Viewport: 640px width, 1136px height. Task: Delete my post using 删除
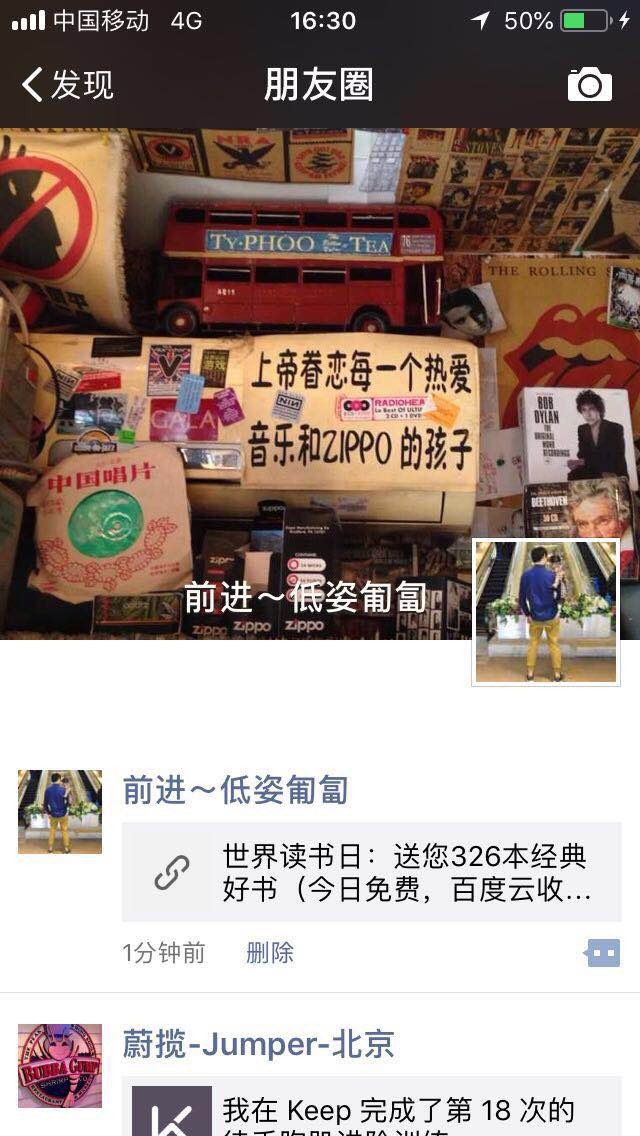point(270,953)
